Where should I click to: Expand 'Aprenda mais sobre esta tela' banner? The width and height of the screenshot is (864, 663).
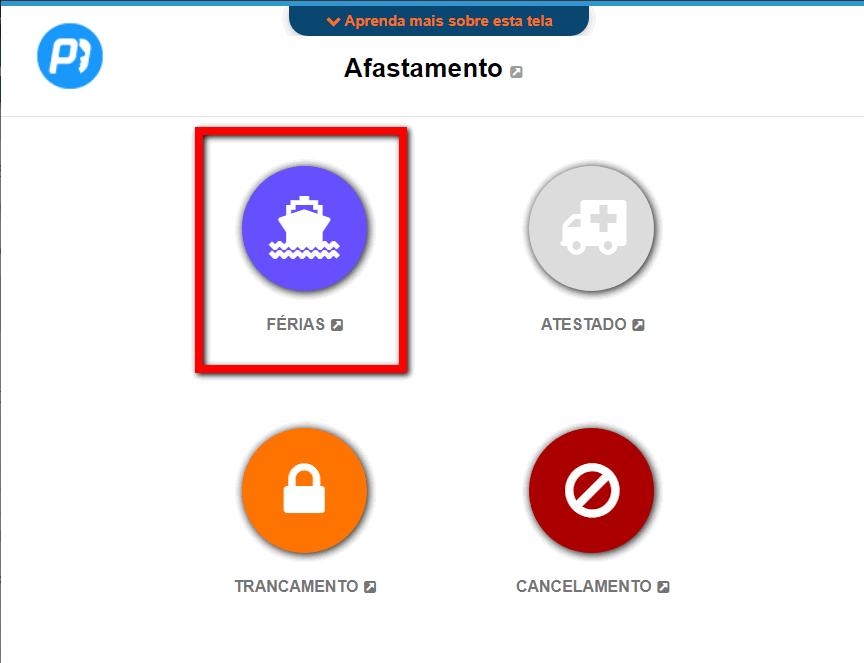(439, 20)
